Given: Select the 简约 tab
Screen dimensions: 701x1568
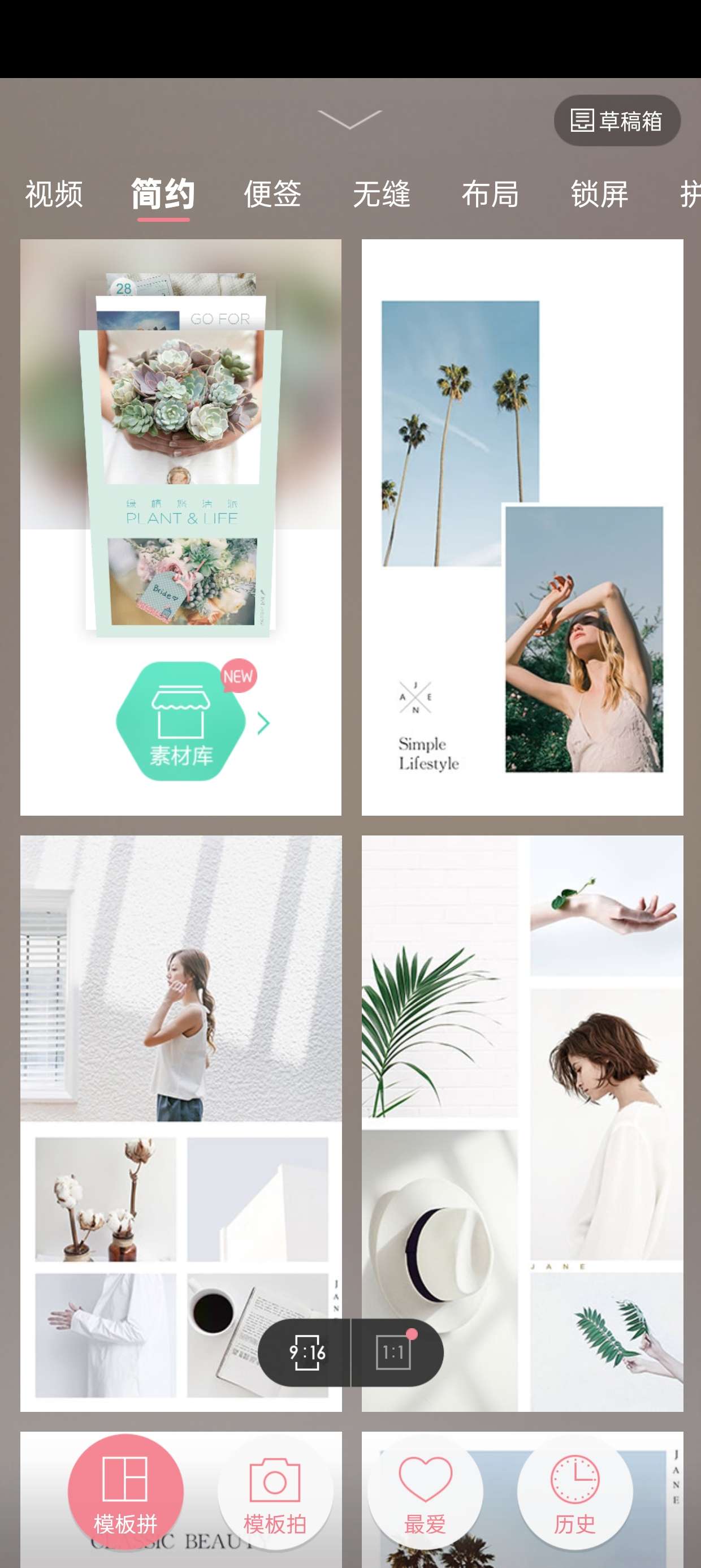Looking at the screenshot, I should tap(163, 195).
